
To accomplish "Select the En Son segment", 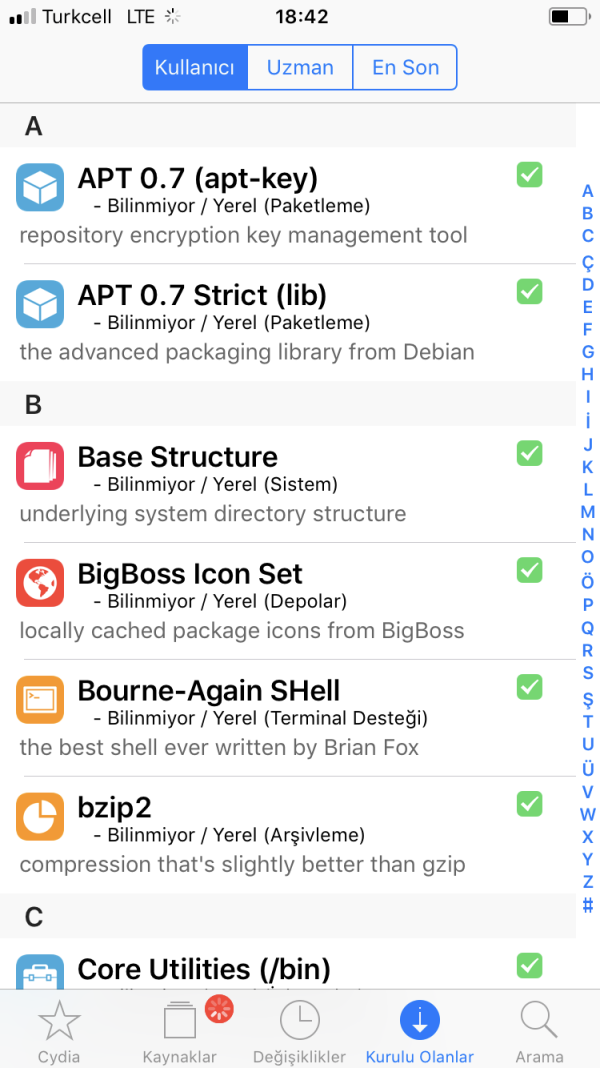I will [x=405, y=68].
